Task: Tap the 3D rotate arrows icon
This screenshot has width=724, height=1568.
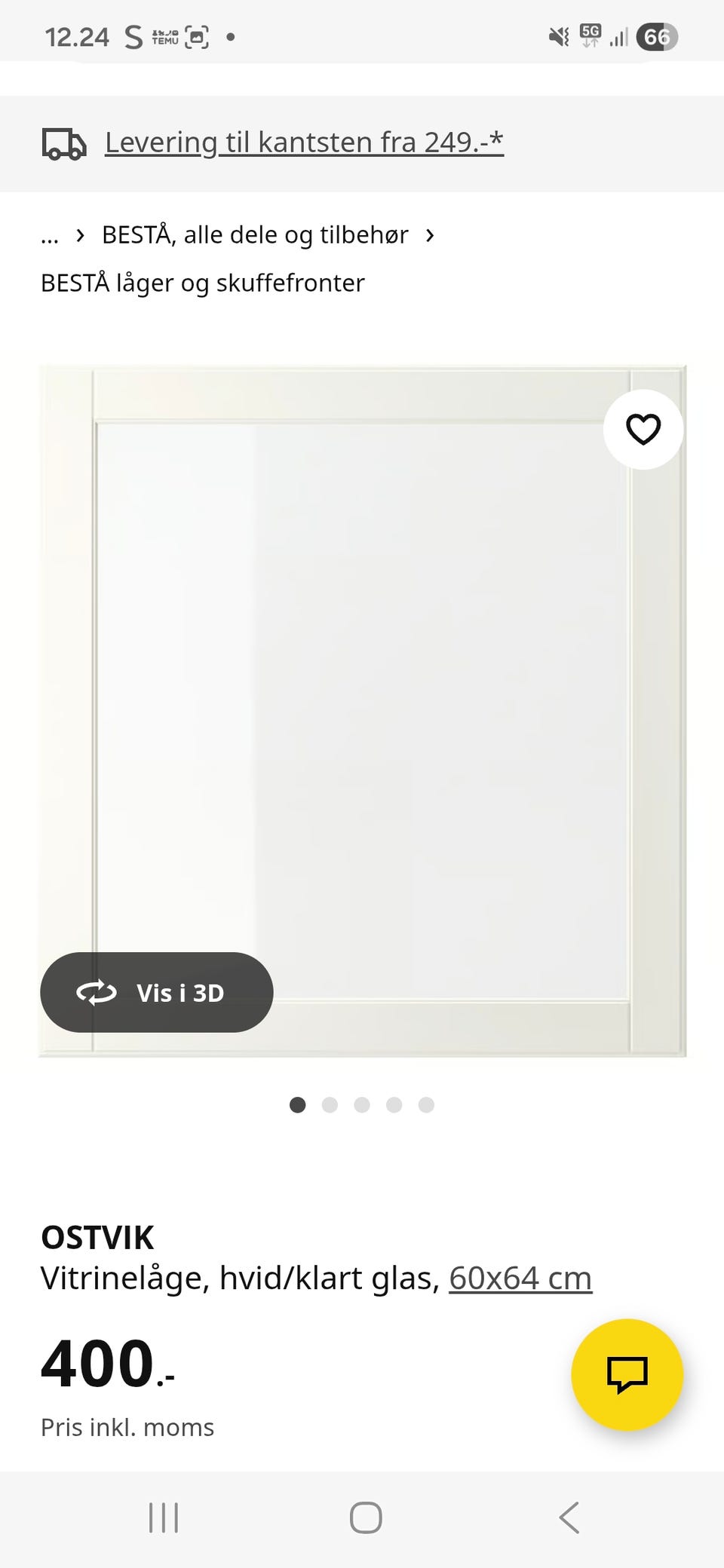Action: [x=99, y=993]
